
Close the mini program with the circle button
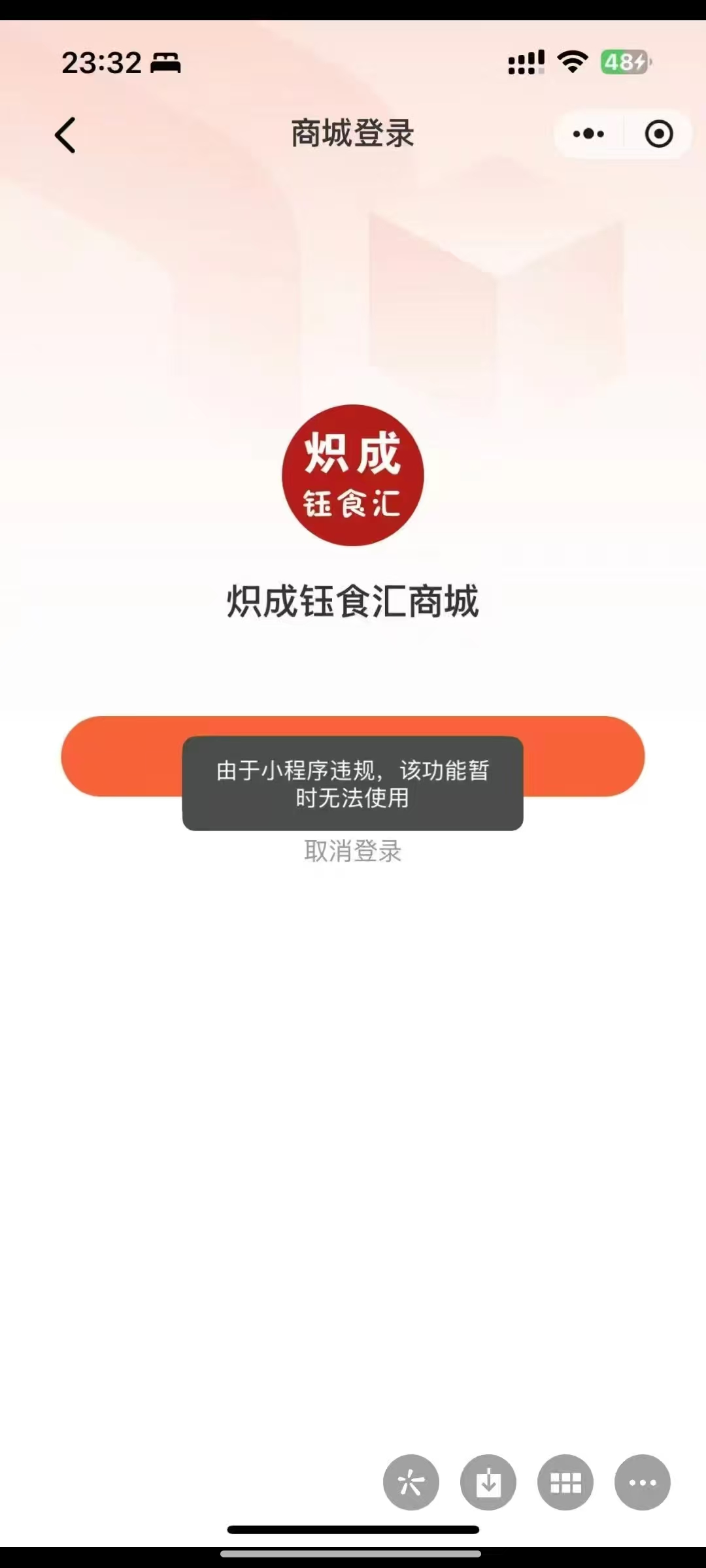(x=658, y=134)
